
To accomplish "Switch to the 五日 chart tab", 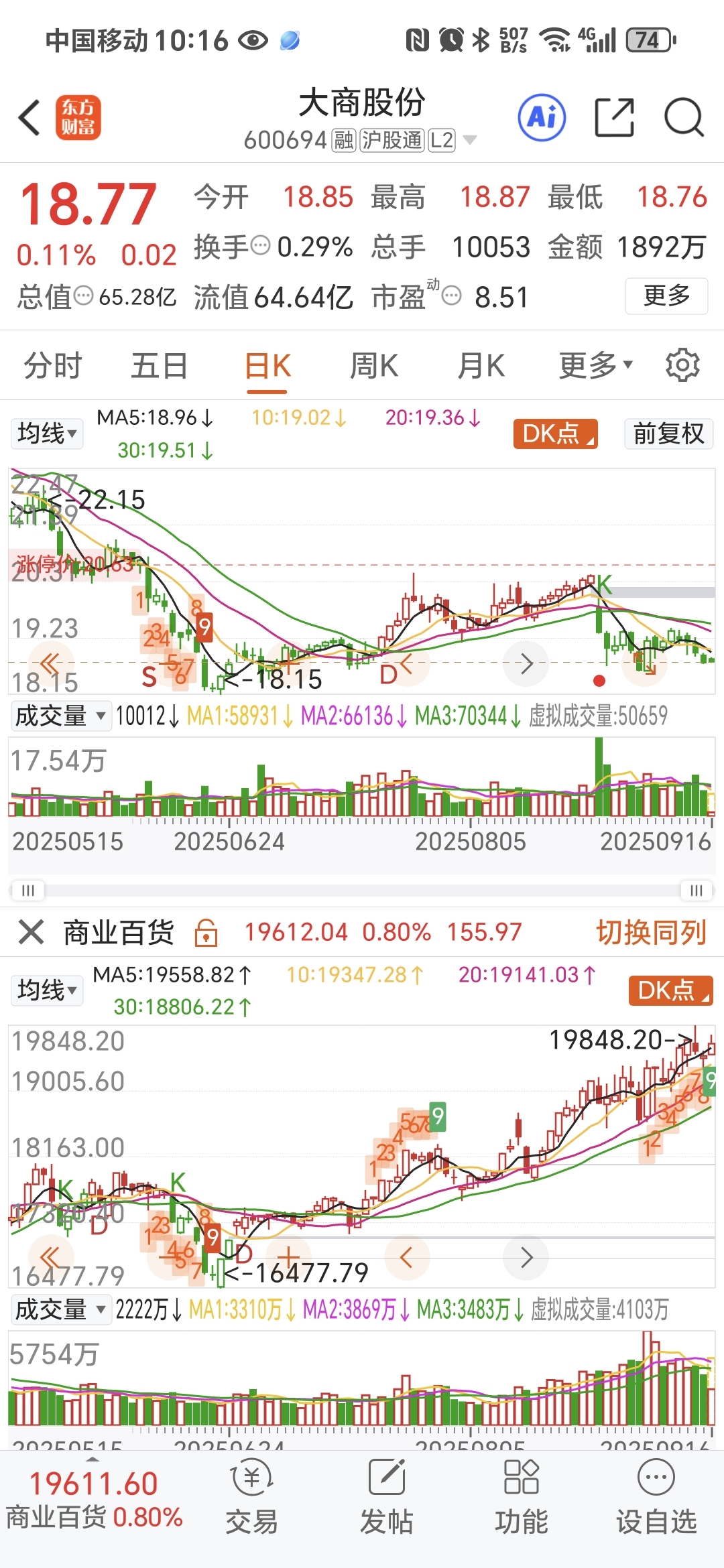I will (159, 366).
